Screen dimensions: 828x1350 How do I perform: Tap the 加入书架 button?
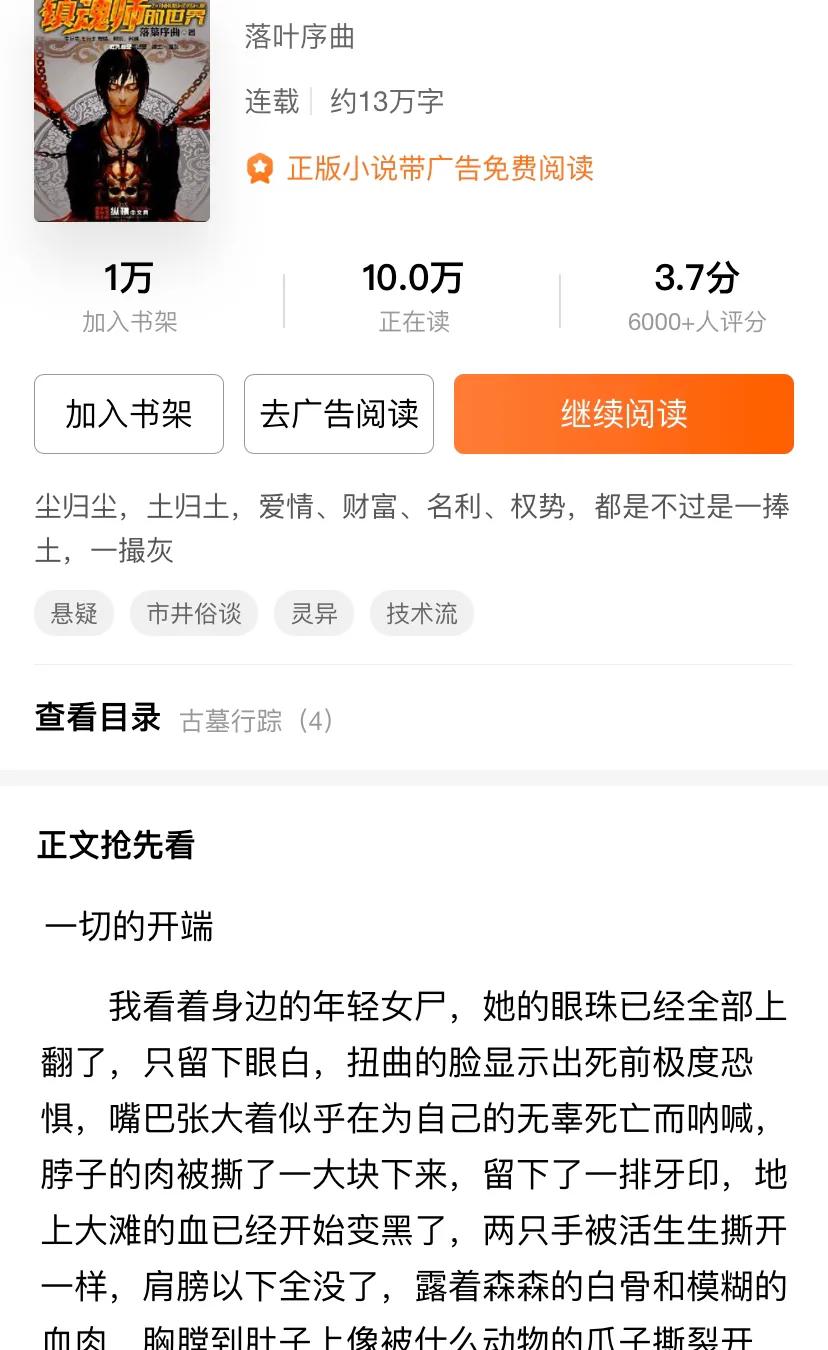coord(129,414)
